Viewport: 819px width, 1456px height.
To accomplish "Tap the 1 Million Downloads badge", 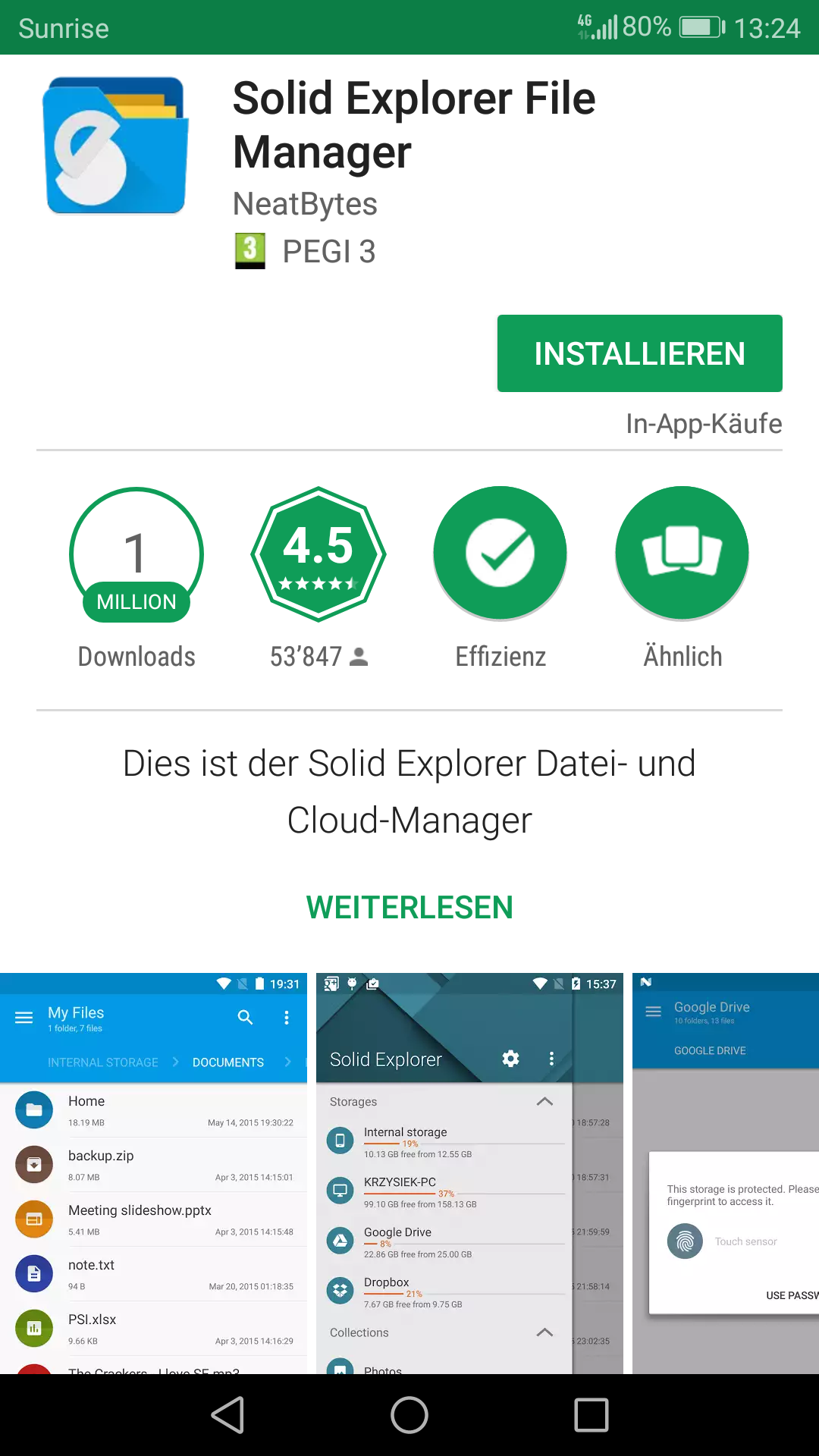I will [136, 554].
